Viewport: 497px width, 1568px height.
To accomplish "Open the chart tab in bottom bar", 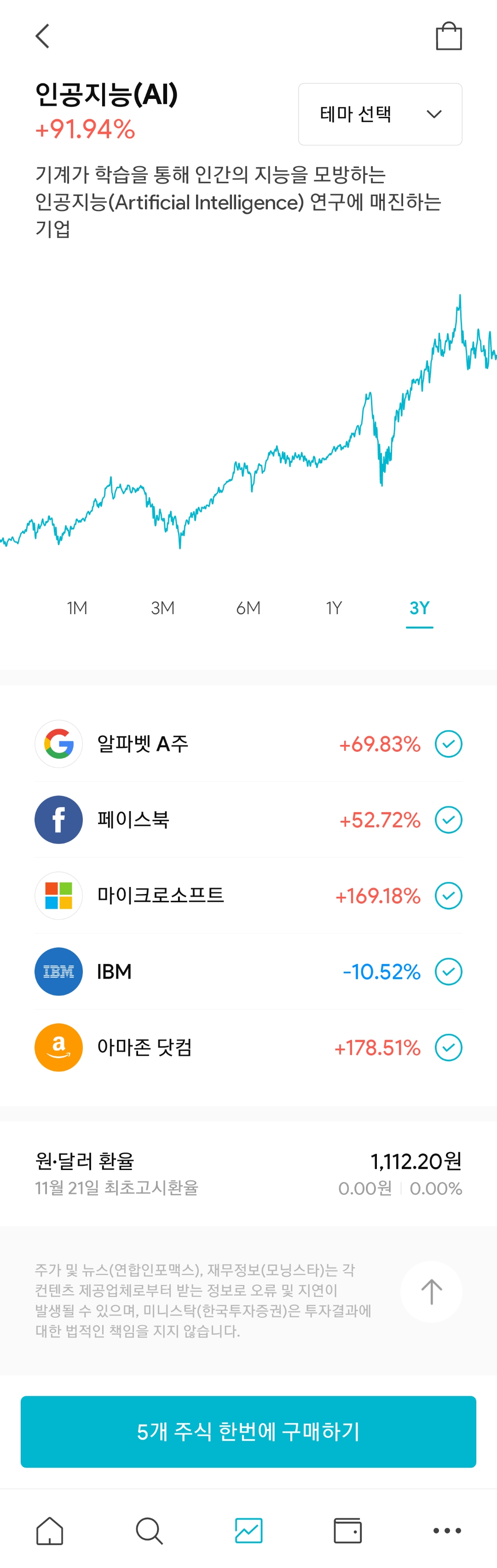I will click(248, 1530).
